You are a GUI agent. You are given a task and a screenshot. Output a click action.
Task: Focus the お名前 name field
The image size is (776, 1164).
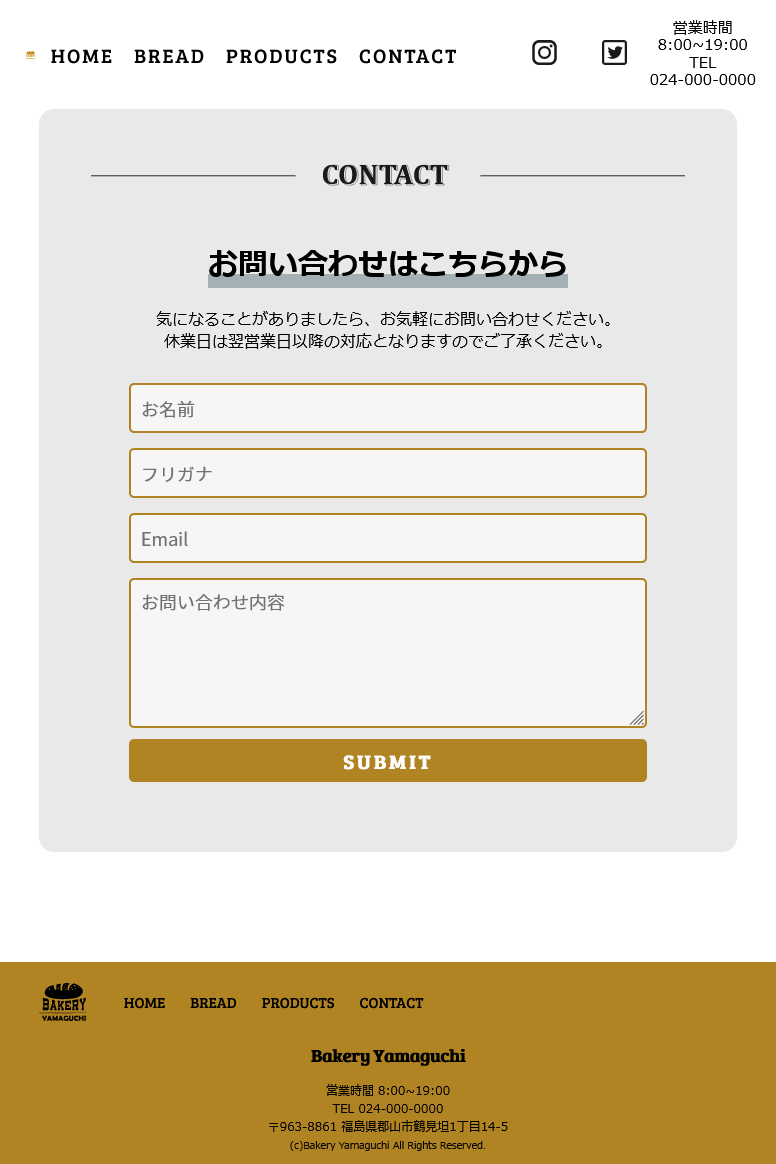point(388,408)
